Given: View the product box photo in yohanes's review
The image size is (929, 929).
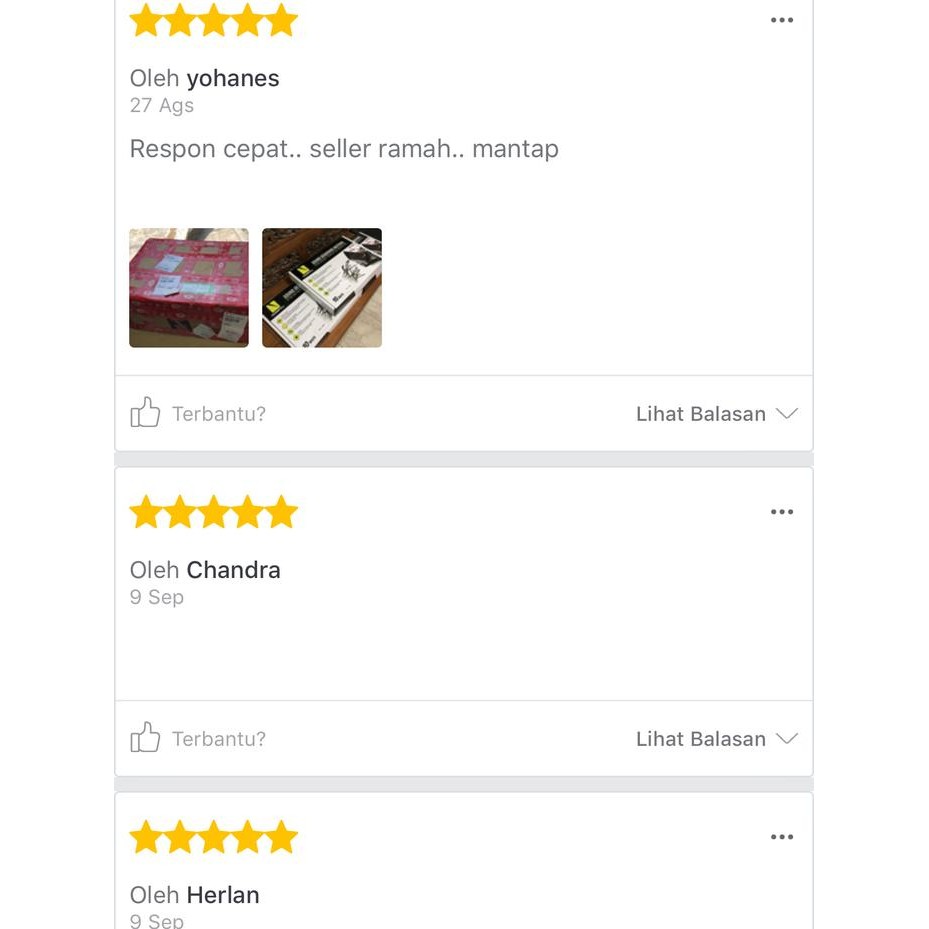Looking at the screenshot, I should [x=321, y=288].
